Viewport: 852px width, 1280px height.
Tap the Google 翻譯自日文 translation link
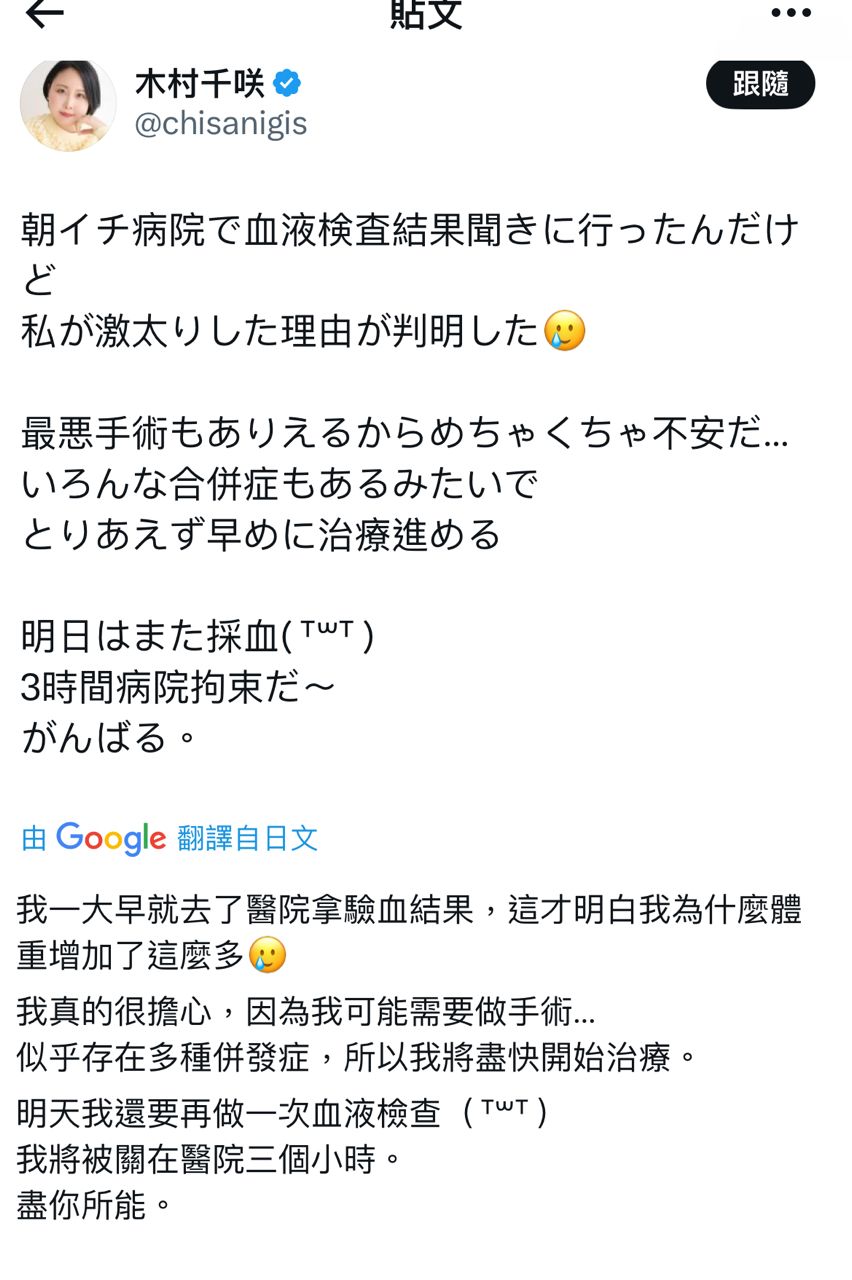pos(170,838)
